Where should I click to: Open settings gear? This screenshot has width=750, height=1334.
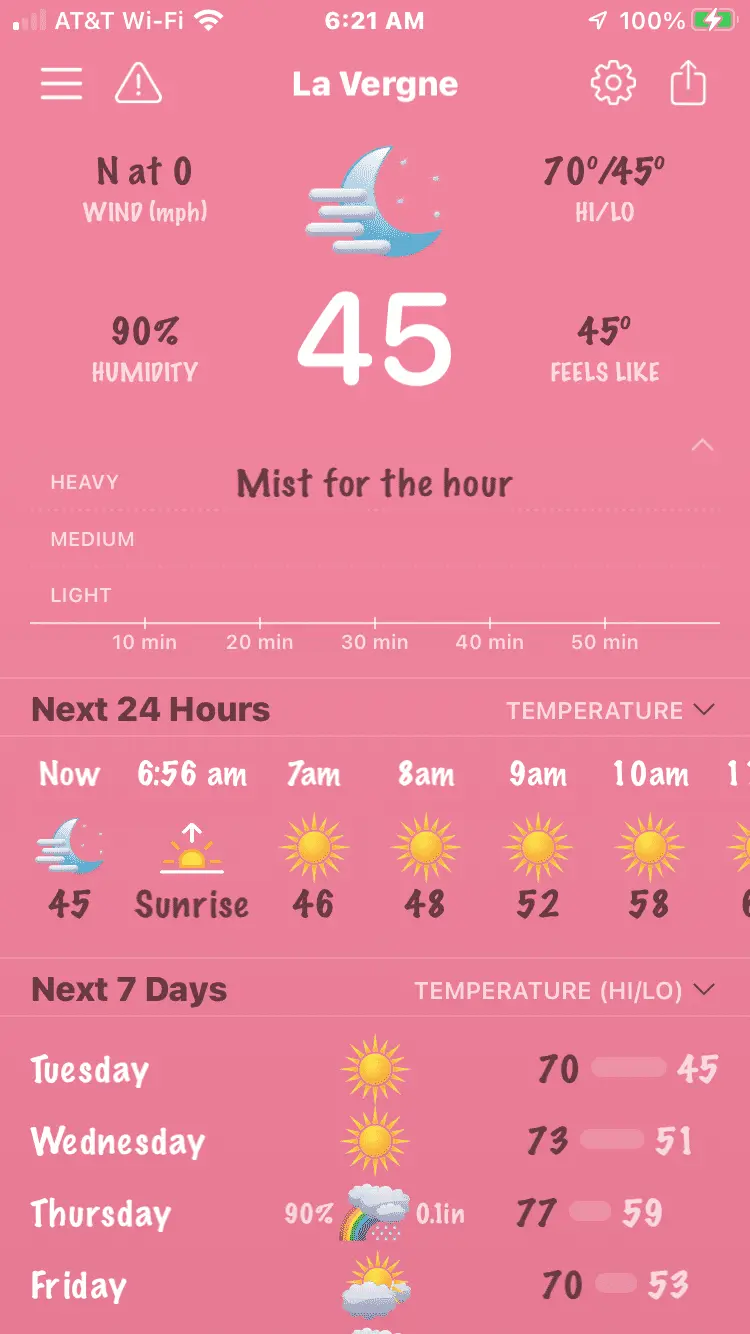[613, 84]
